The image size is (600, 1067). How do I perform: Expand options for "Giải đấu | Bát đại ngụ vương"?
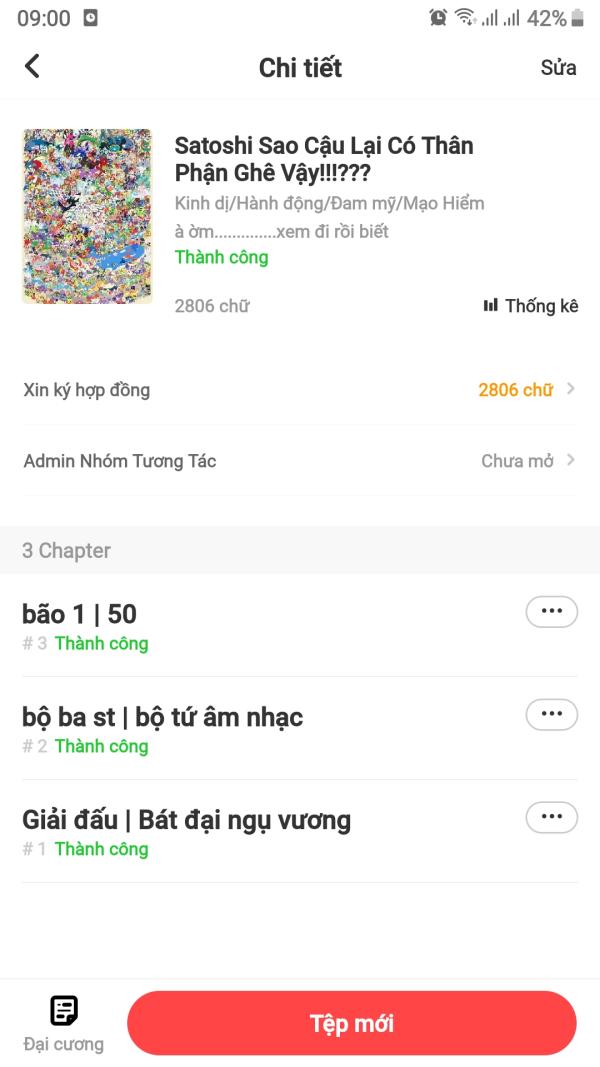[551, 817]
